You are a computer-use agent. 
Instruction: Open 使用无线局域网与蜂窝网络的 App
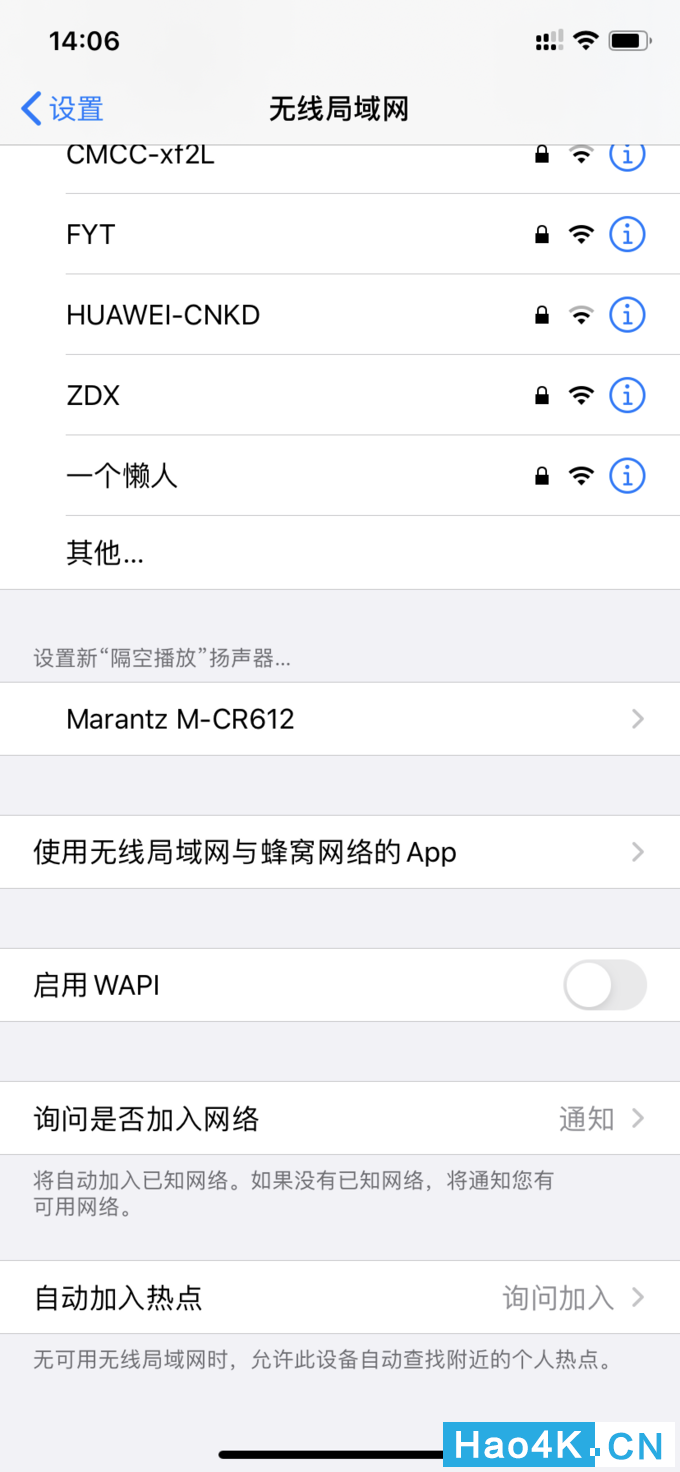pyautogui.click(x=340, y=852)
